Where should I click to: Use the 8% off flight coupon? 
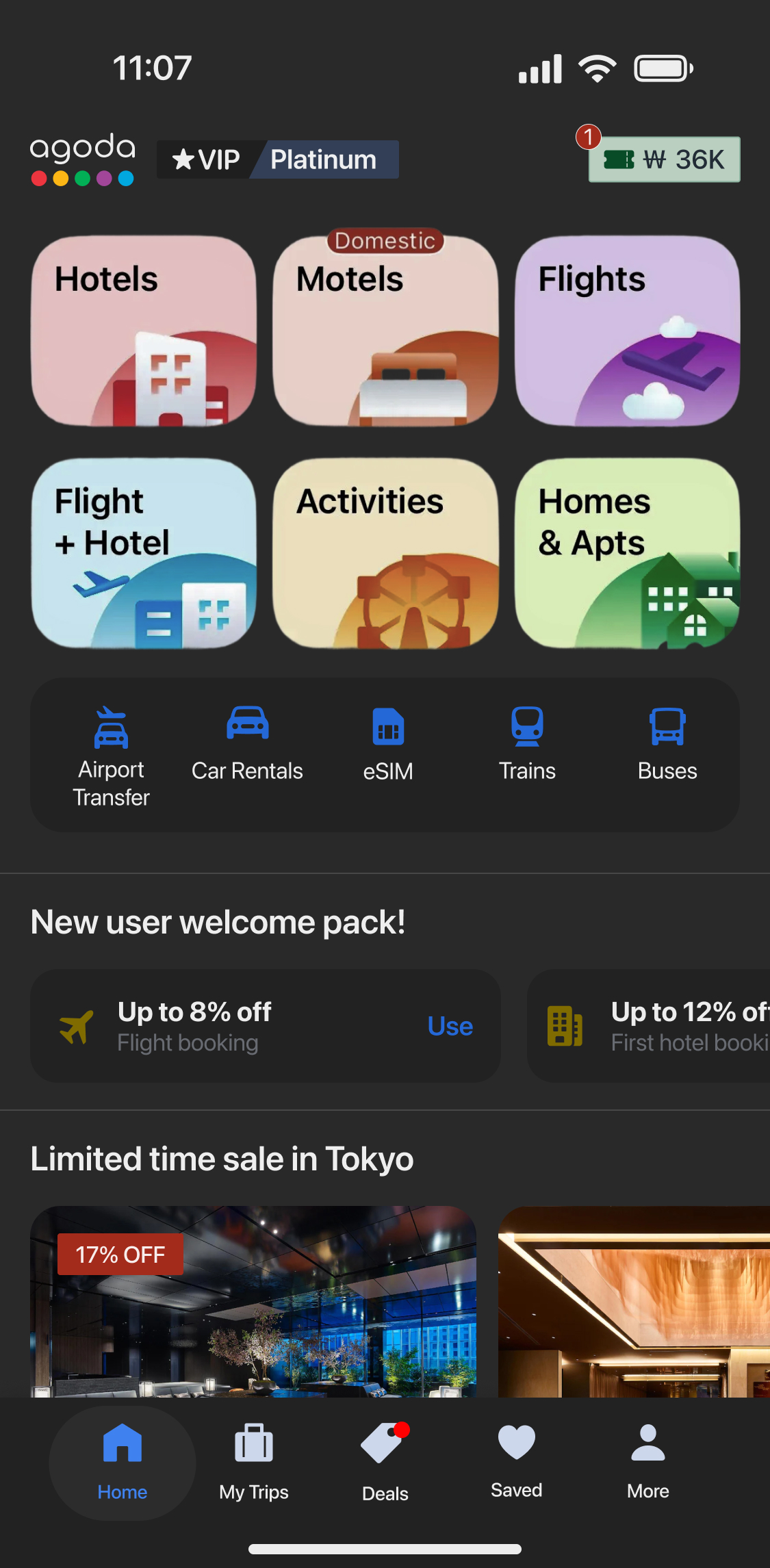point(450,1026)
